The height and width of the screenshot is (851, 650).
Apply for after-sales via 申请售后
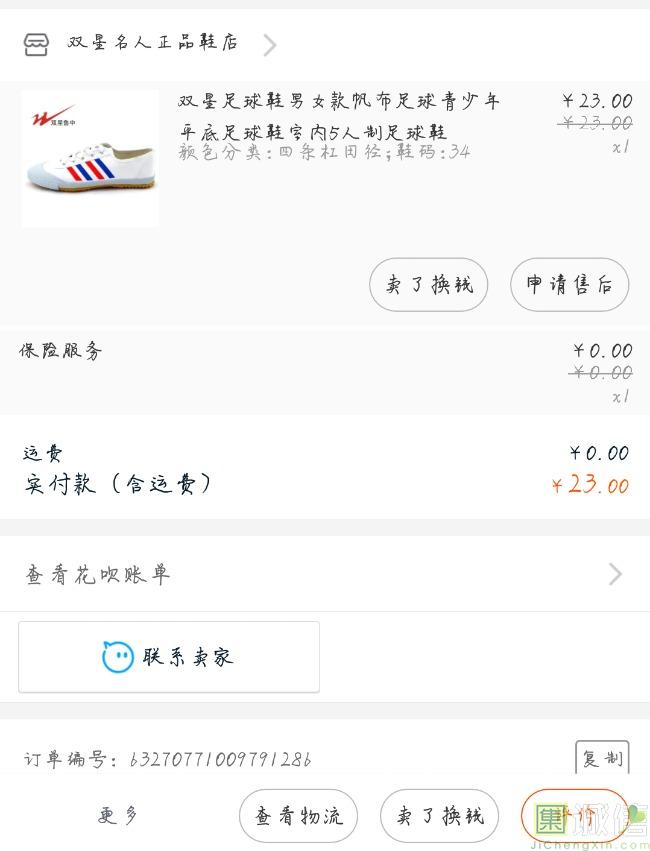569,285
